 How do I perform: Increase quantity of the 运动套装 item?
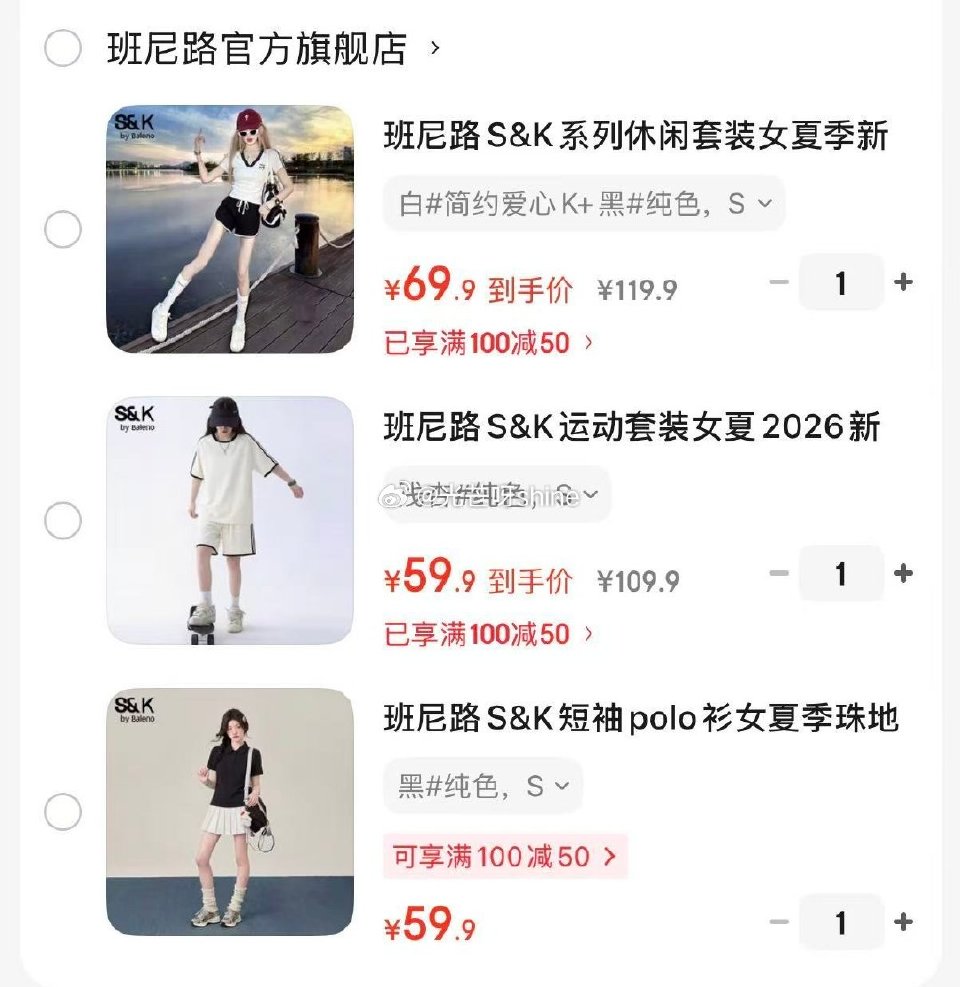coord(903,573)
